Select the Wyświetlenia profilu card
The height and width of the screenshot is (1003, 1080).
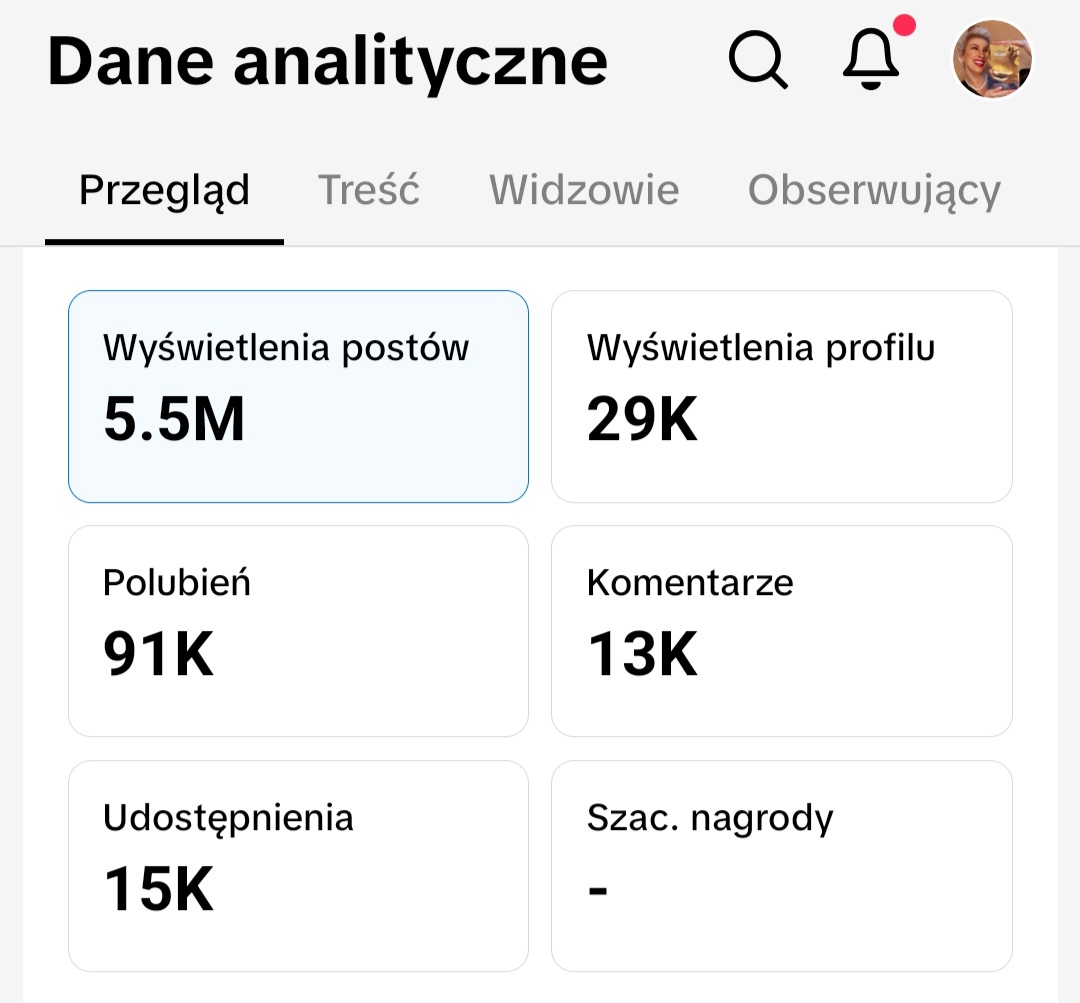pos(782,396)
